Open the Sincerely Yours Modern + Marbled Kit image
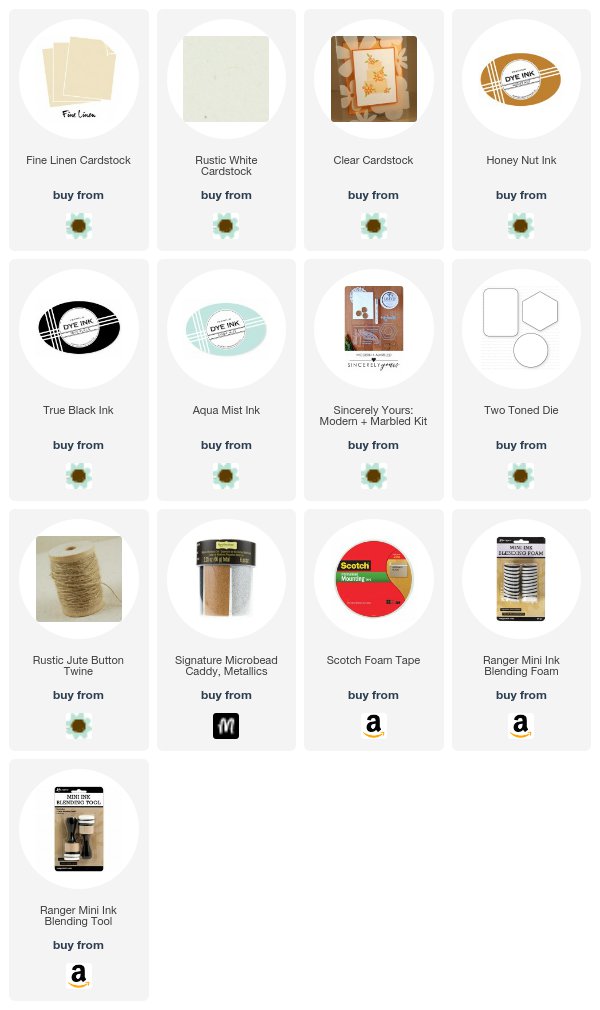The height and width of the screenshot is (1010, 600). tap(374, 329)
